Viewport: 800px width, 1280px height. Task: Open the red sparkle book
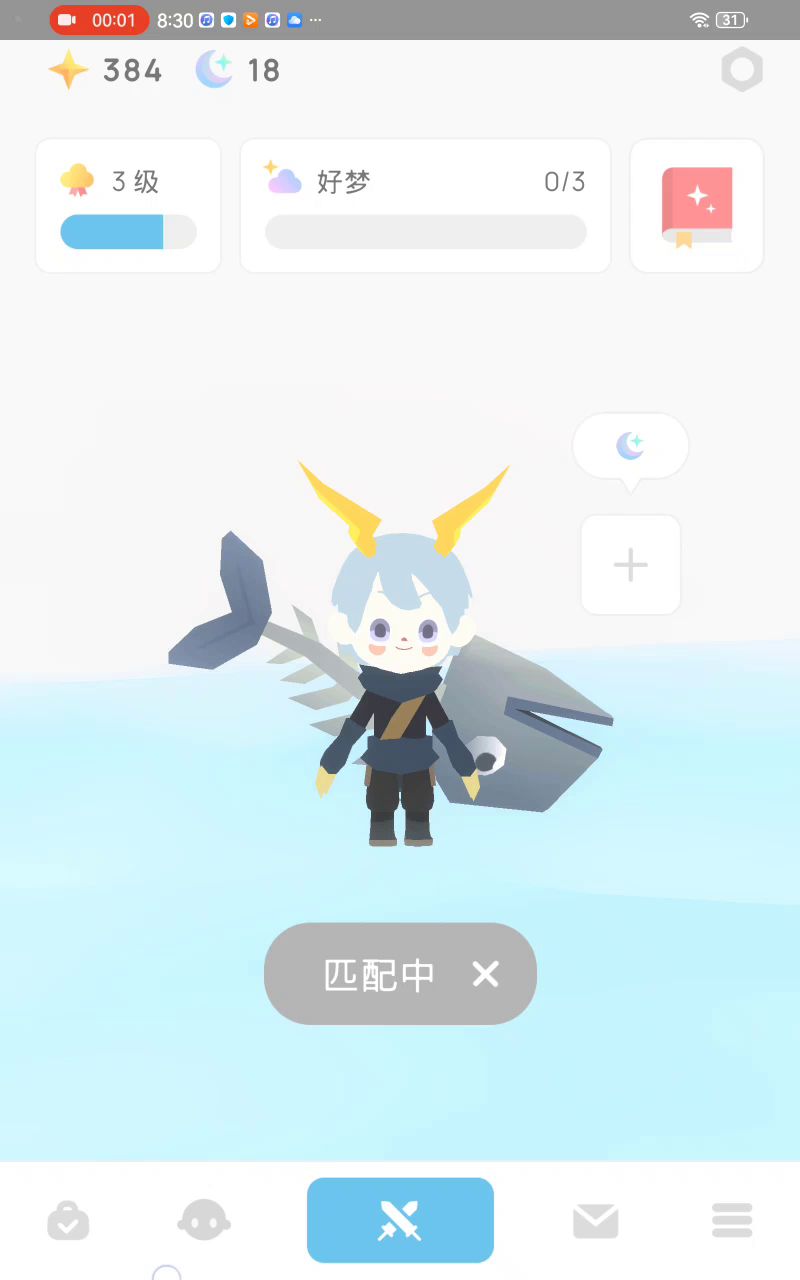pos(697,206)
